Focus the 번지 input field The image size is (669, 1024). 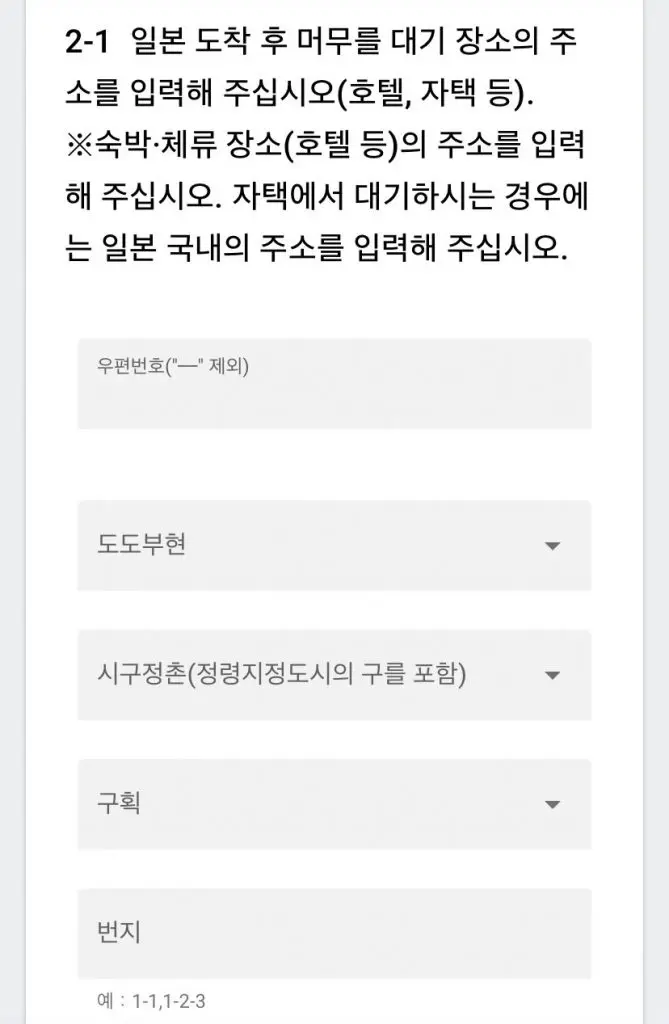tap(334, 933)
